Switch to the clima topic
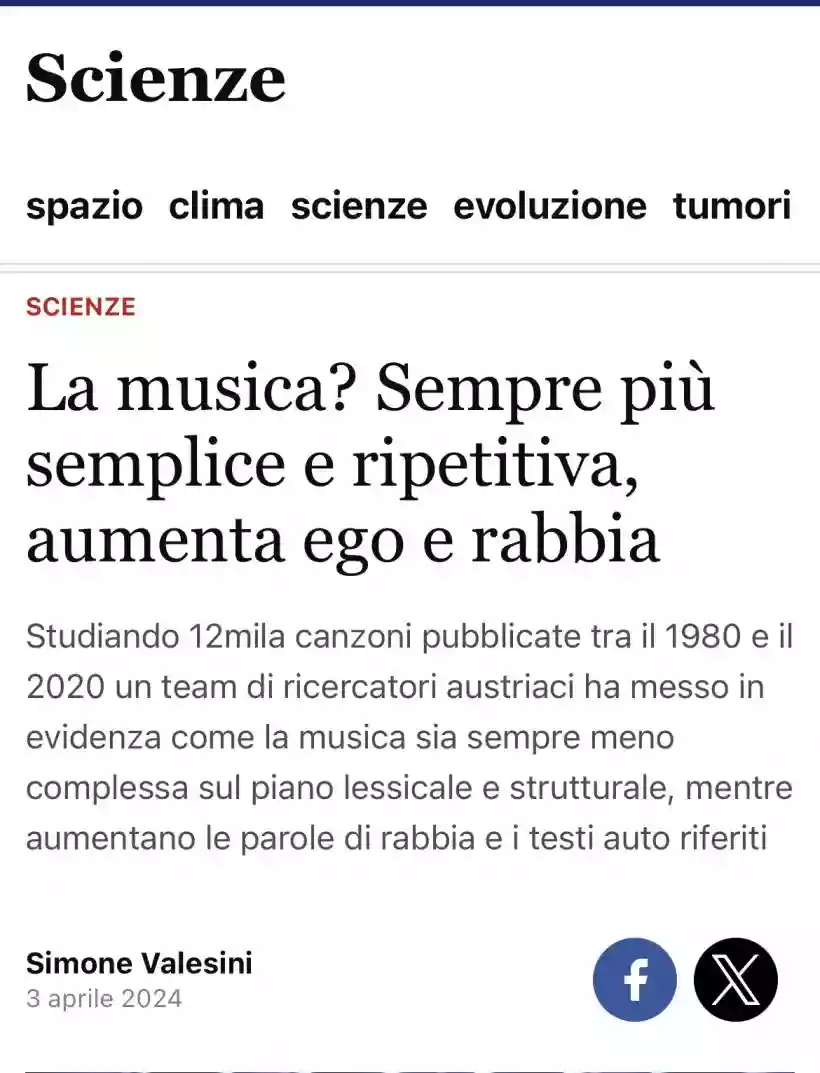 pos(216,207)
